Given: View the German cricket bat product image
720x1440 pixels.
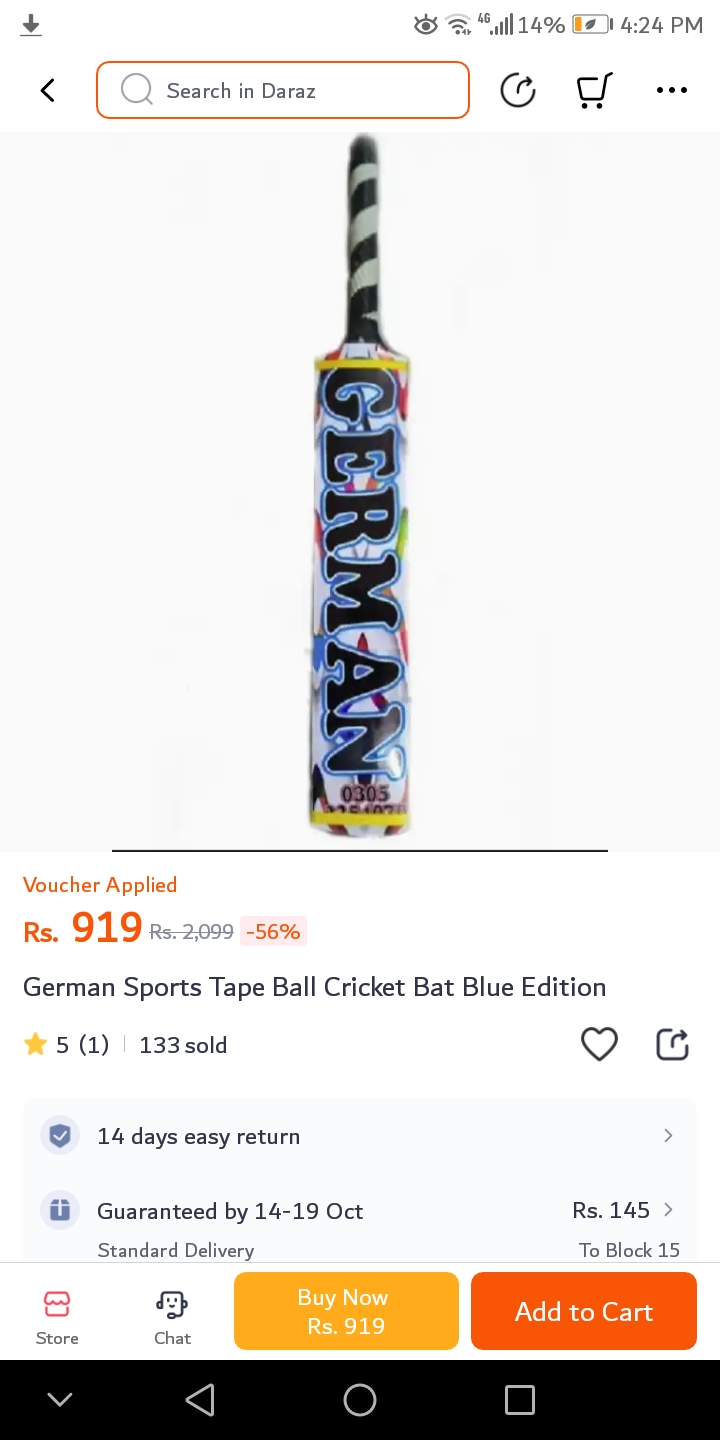Looking at the screenshot, I should [x=360, y=490].
